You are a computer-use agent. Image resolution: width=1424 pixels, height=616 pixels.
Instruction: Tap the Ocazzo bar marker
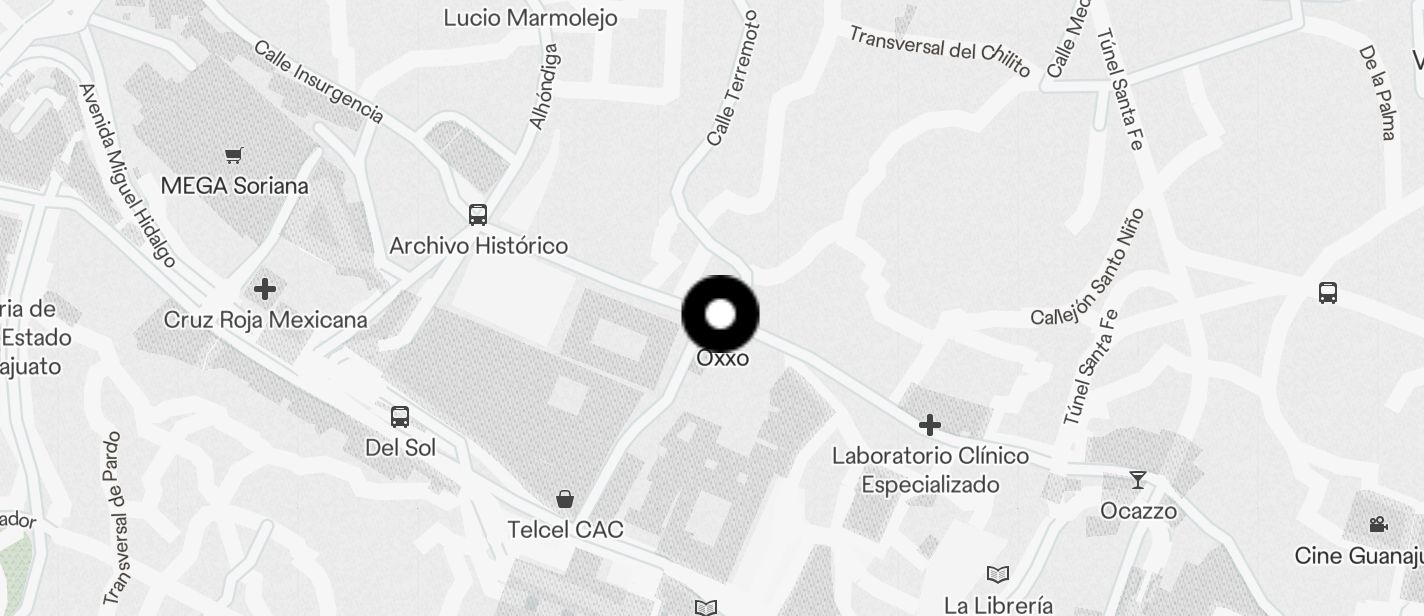click(1137, 480)
